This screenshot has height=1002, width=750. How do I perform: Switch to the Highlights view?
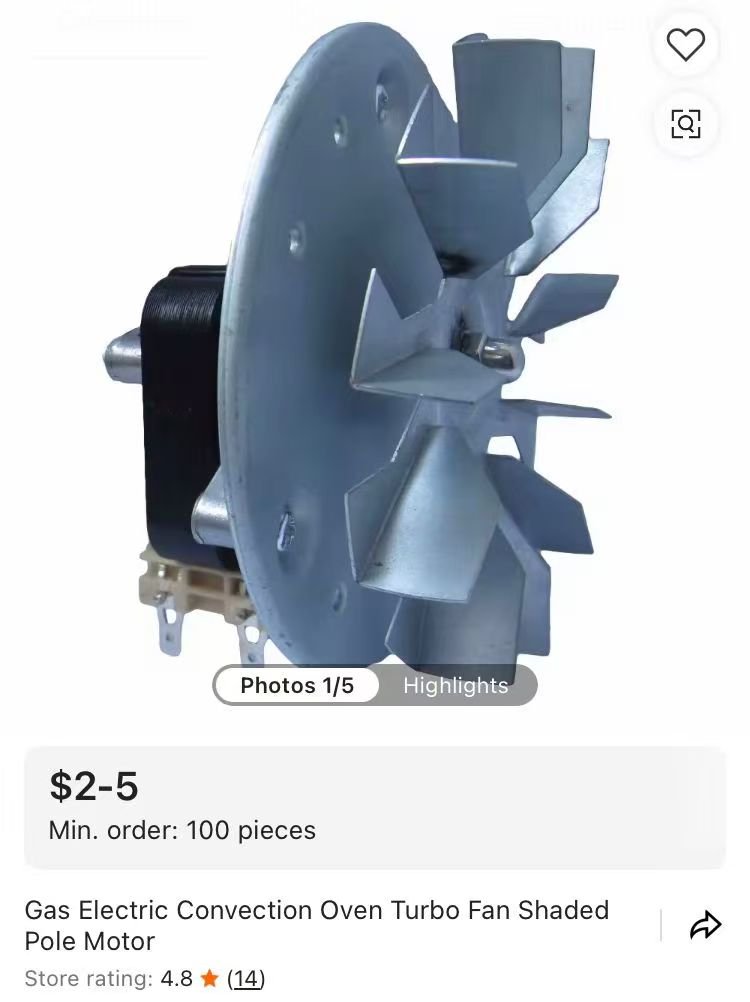click(x=455, y=686)
